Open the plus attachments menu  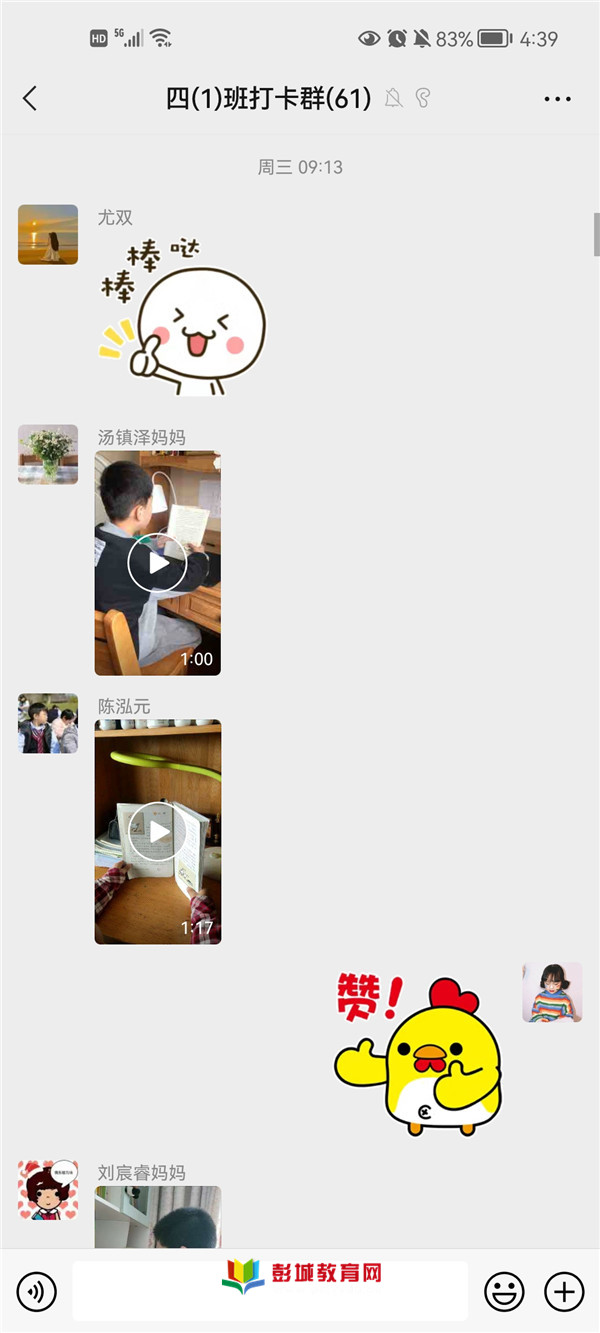pyautogui.click(x=564, y=1292)
